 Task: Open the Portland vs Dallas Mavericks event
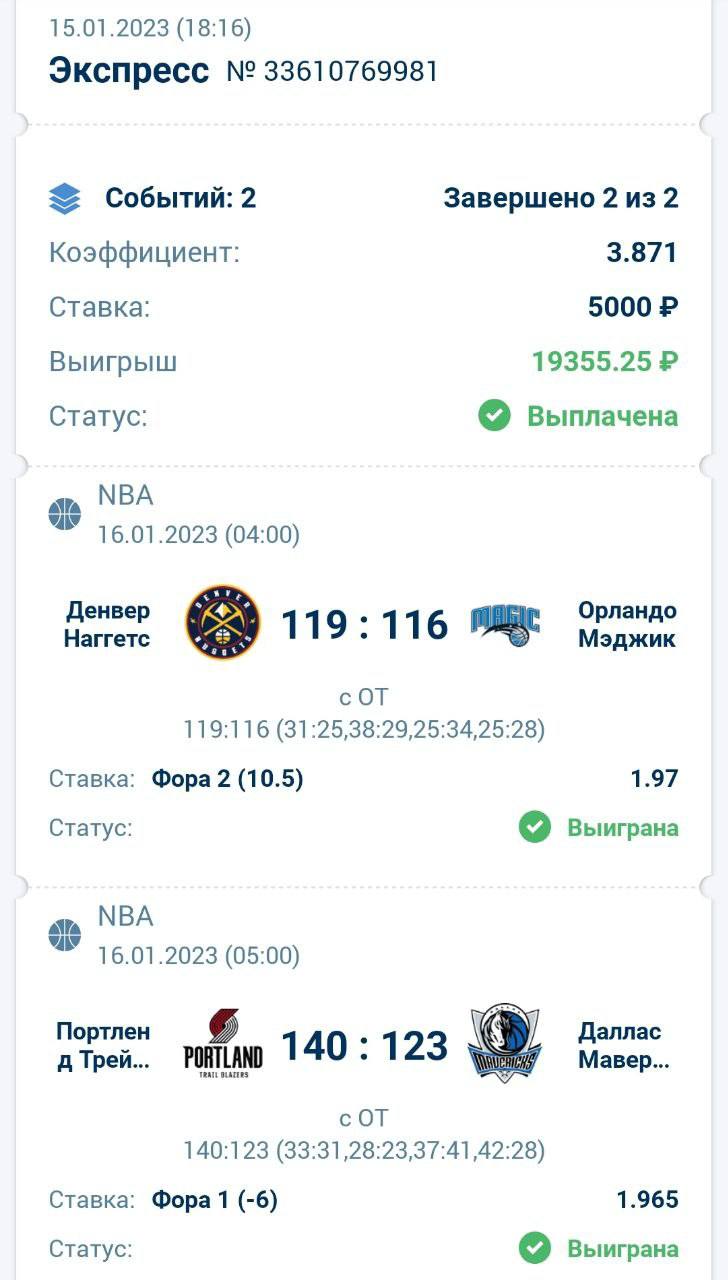pyautogui.click(x=364, y=1046)
